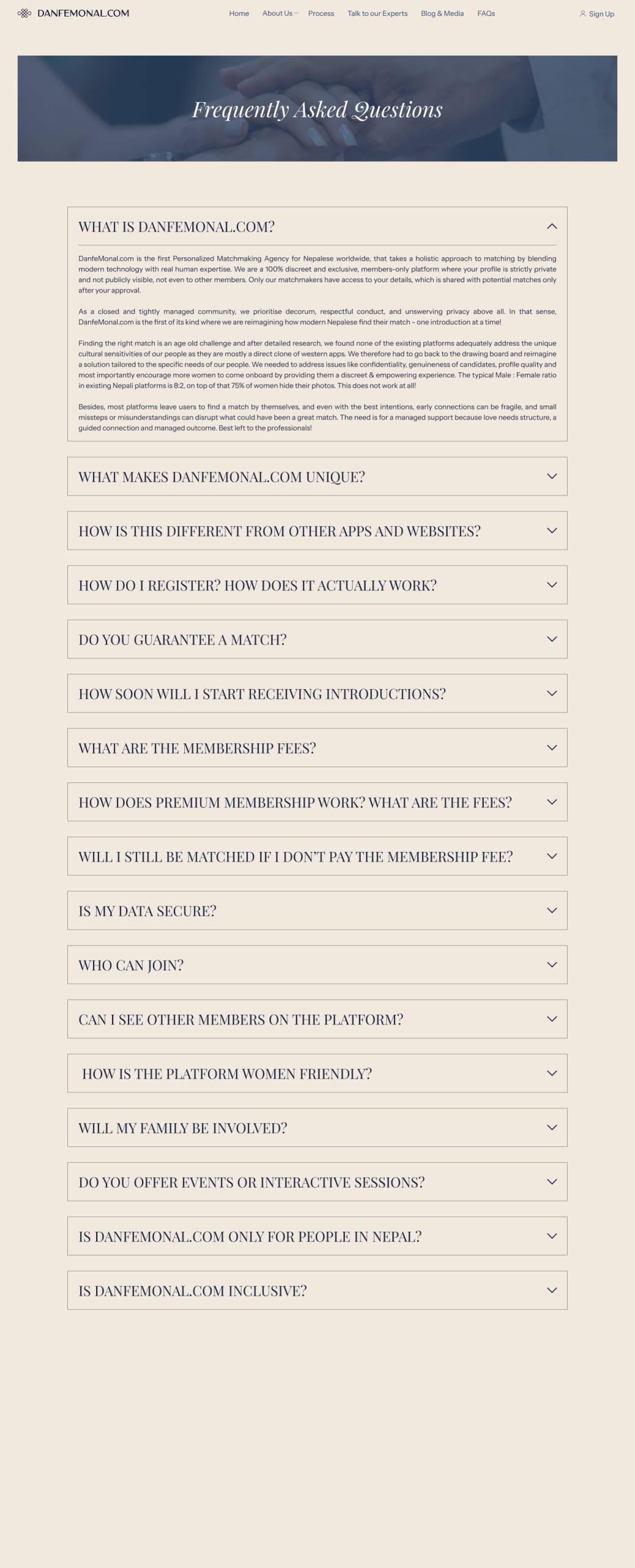Open Blog & Media section
Viewport: 635px width, 1568px height.
click(x=442, y=13)
